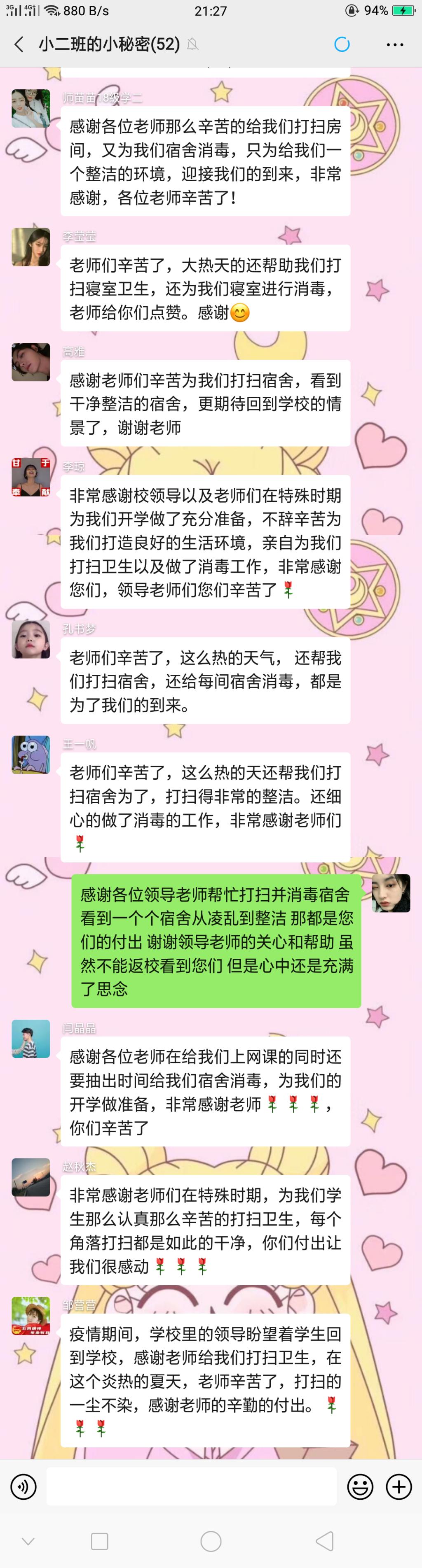View 李琼's avatar

(x=30, y=477)
